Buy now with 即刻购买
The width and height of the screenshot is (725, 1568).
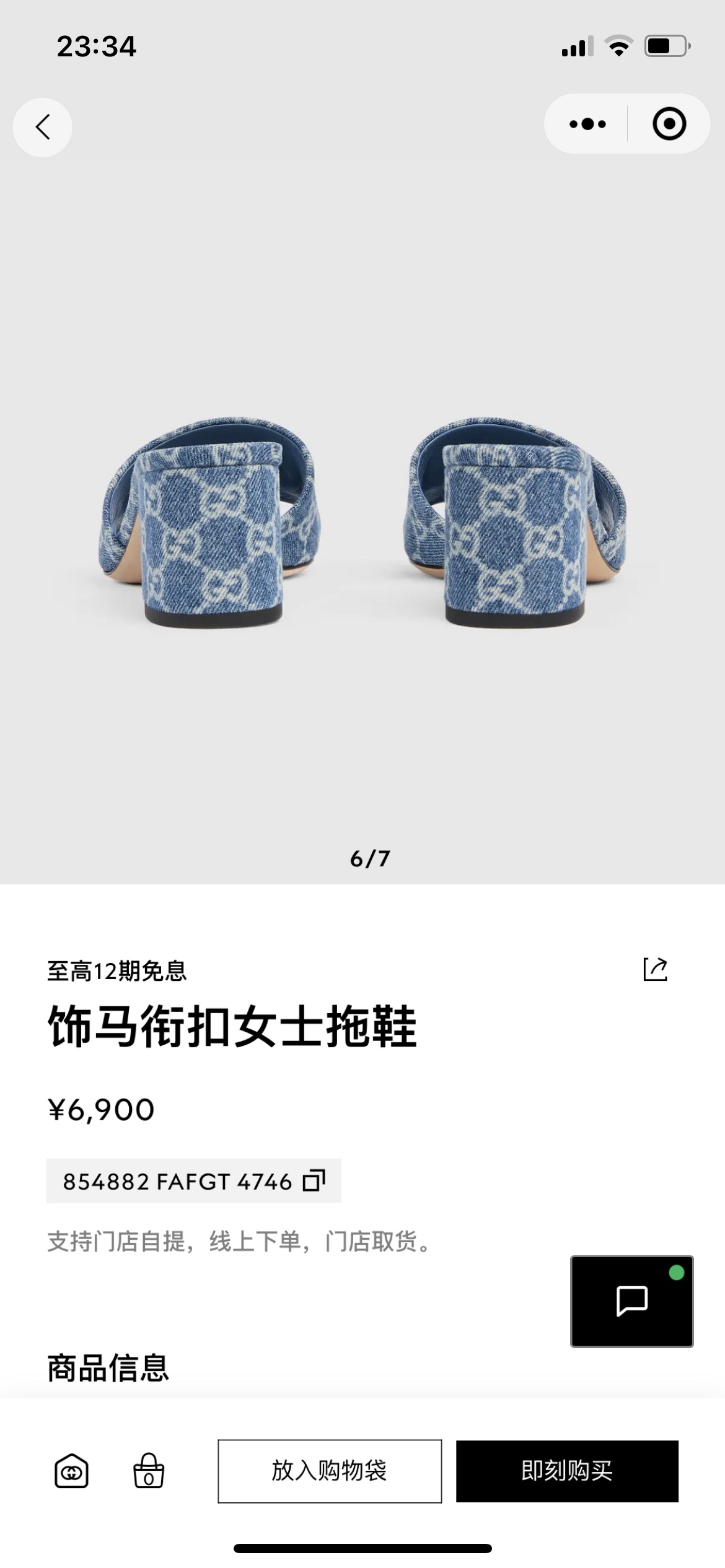tap(567, 1471)
